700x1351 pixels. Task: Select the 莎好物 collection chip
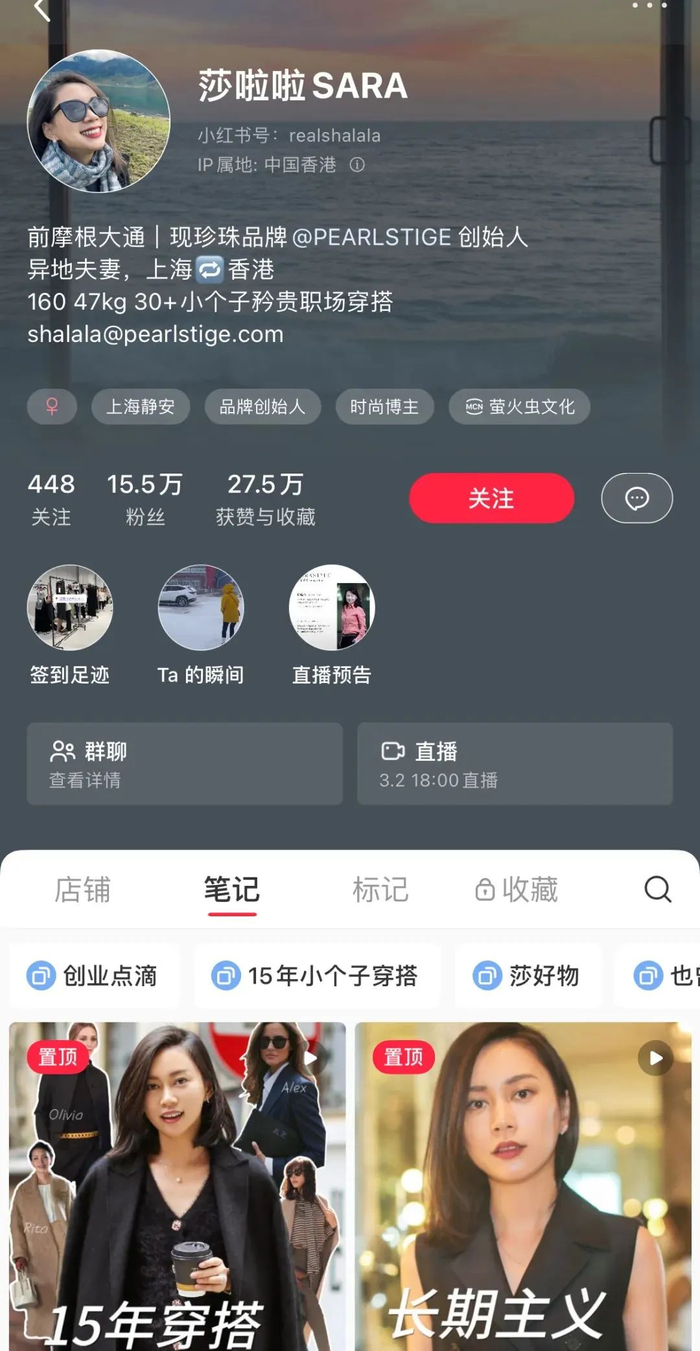point(527,976)
